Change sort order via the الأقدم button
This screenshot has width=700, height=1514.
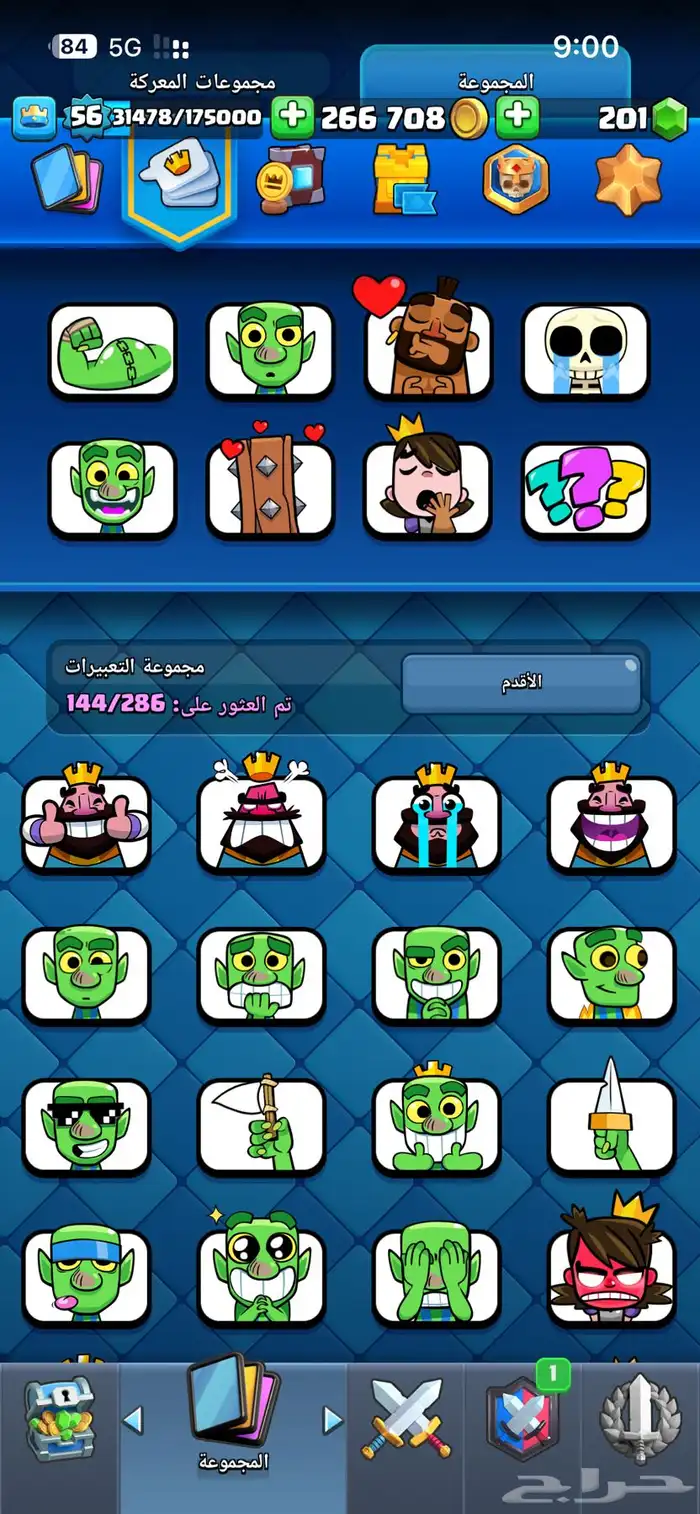coord(521,683)
